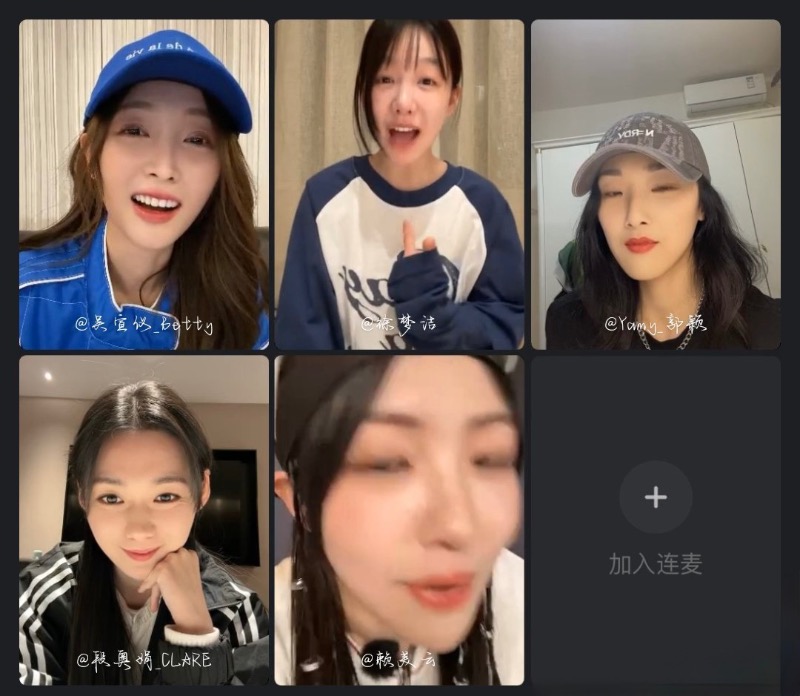This screenshot has height=696, width=800.
Task: Tap the plus to join 加入连麦
Action: pyautogui.click(x=655, y=497)
